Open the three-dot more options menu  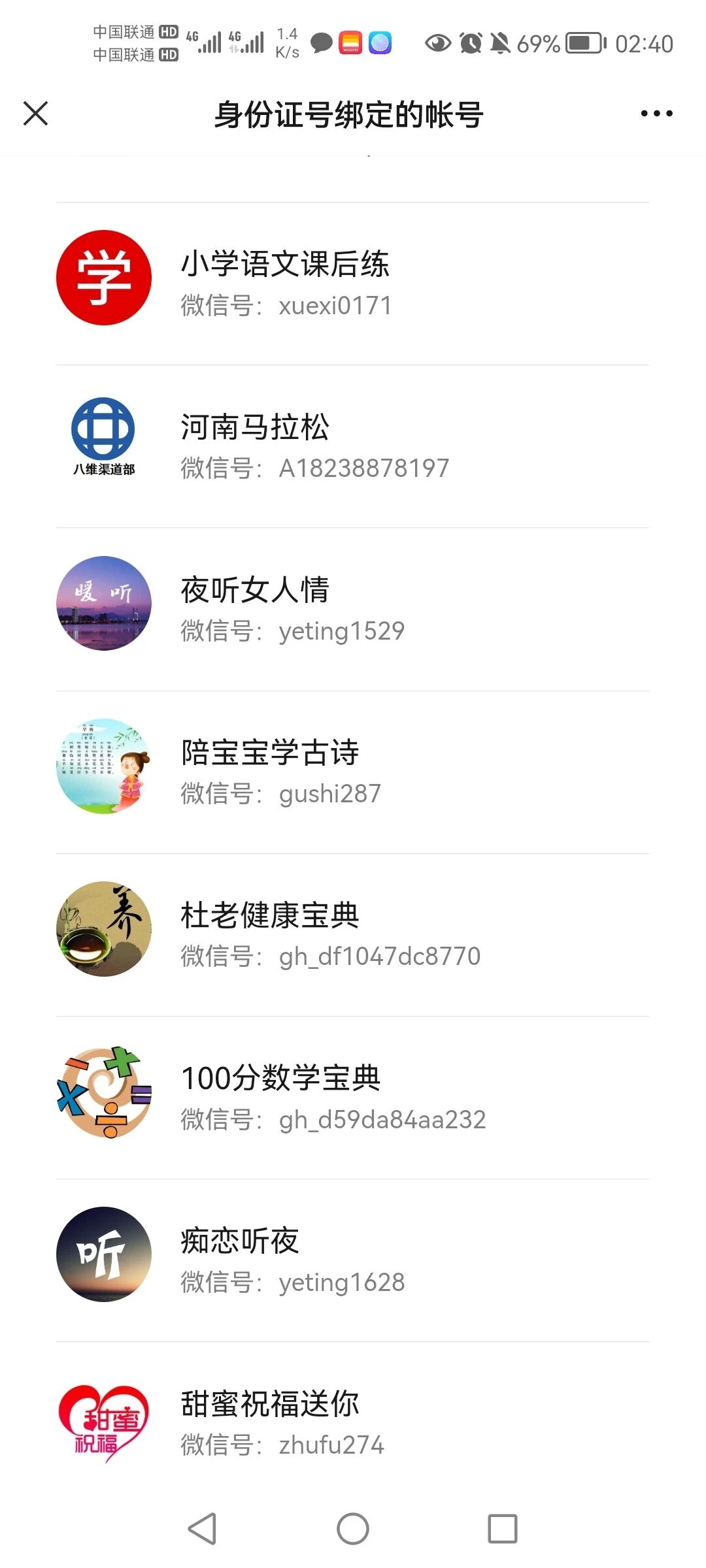click(x=656, y=114)
